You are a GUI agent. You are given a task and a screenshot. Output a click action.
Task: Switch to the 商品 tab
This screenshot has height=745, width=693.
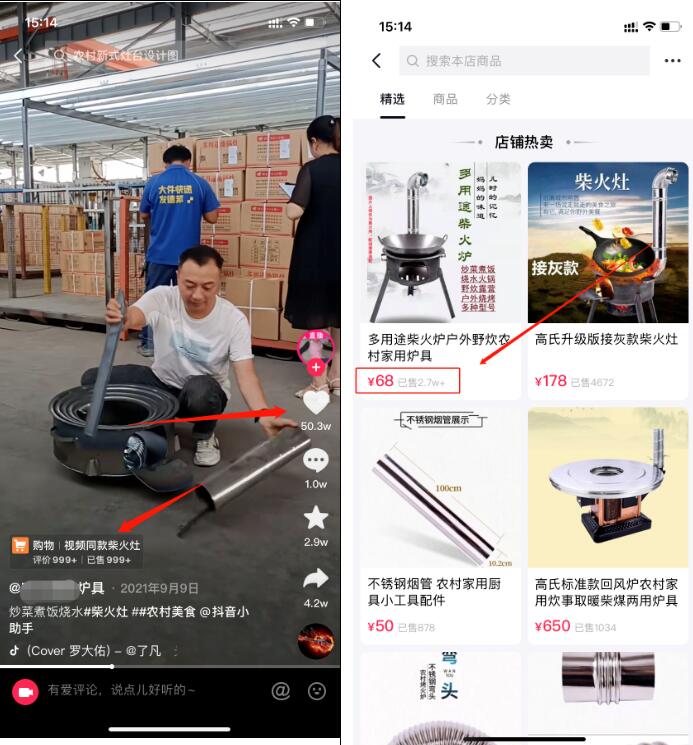[x=445, y=99]
